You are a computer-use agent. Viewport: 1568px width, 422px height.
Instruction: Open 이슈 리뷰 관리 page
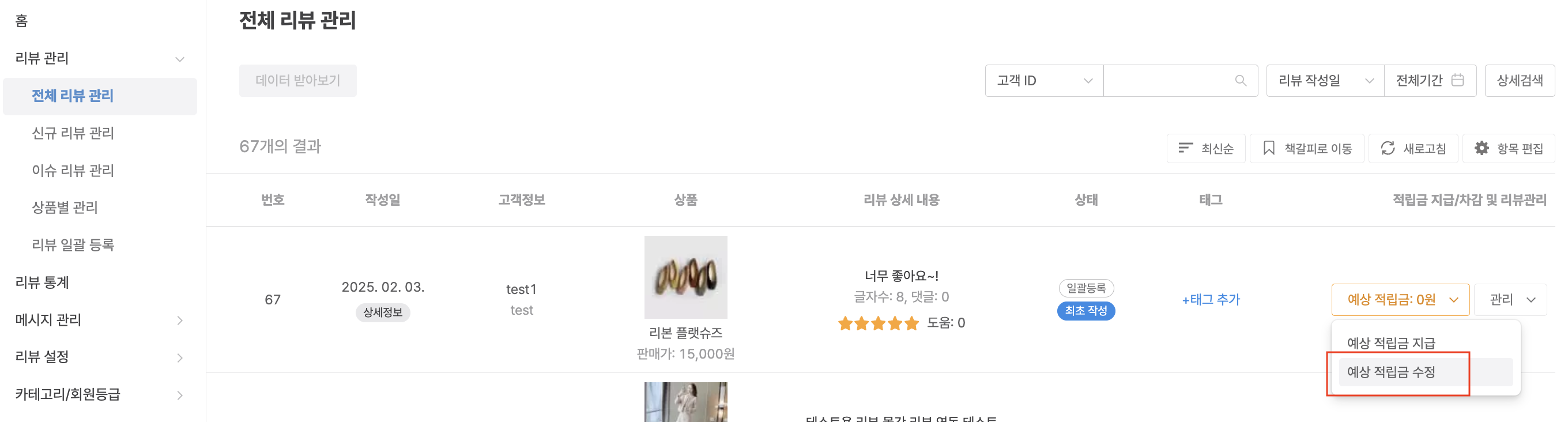[x=73, y=170]
